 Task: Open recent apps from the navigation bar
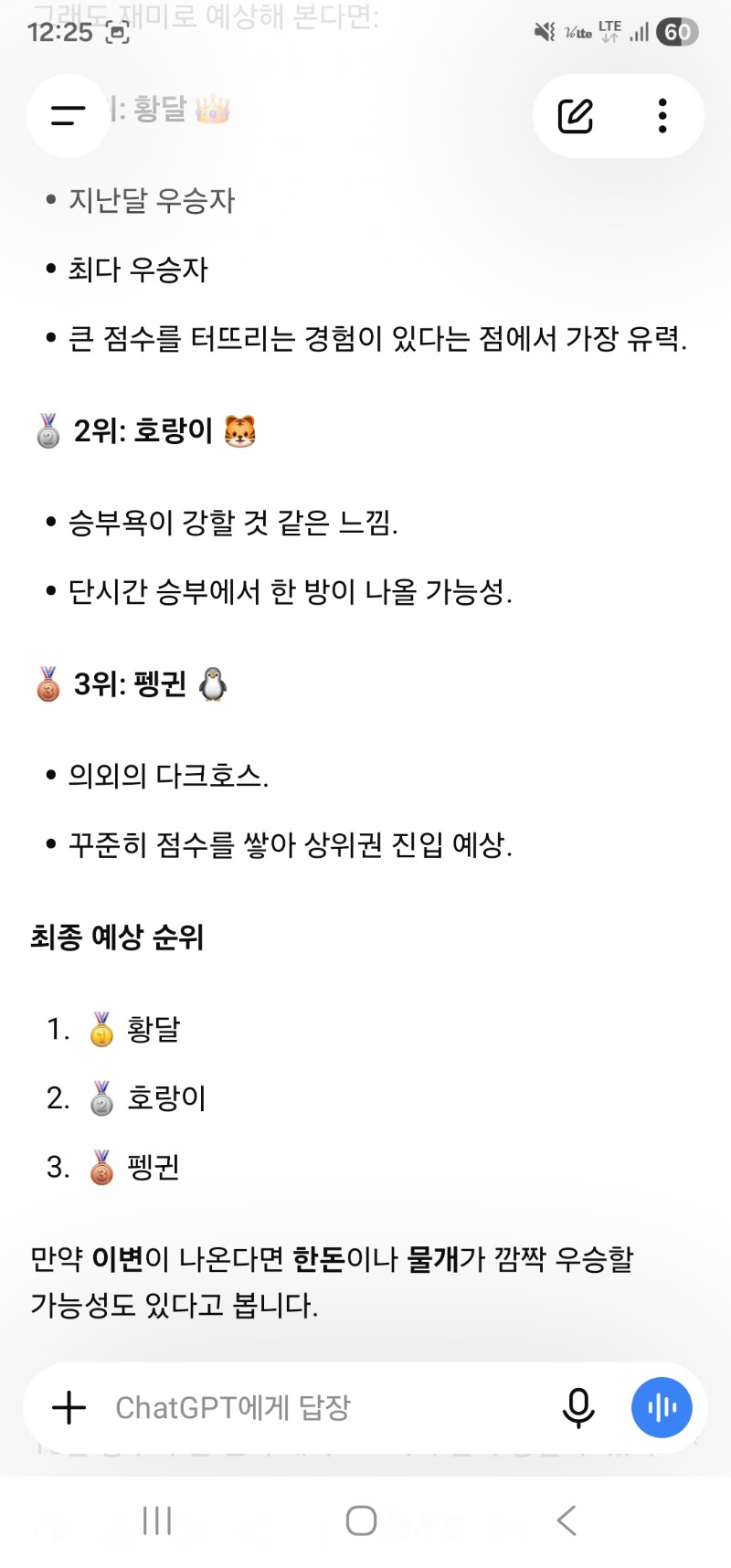coord(157,1520)
